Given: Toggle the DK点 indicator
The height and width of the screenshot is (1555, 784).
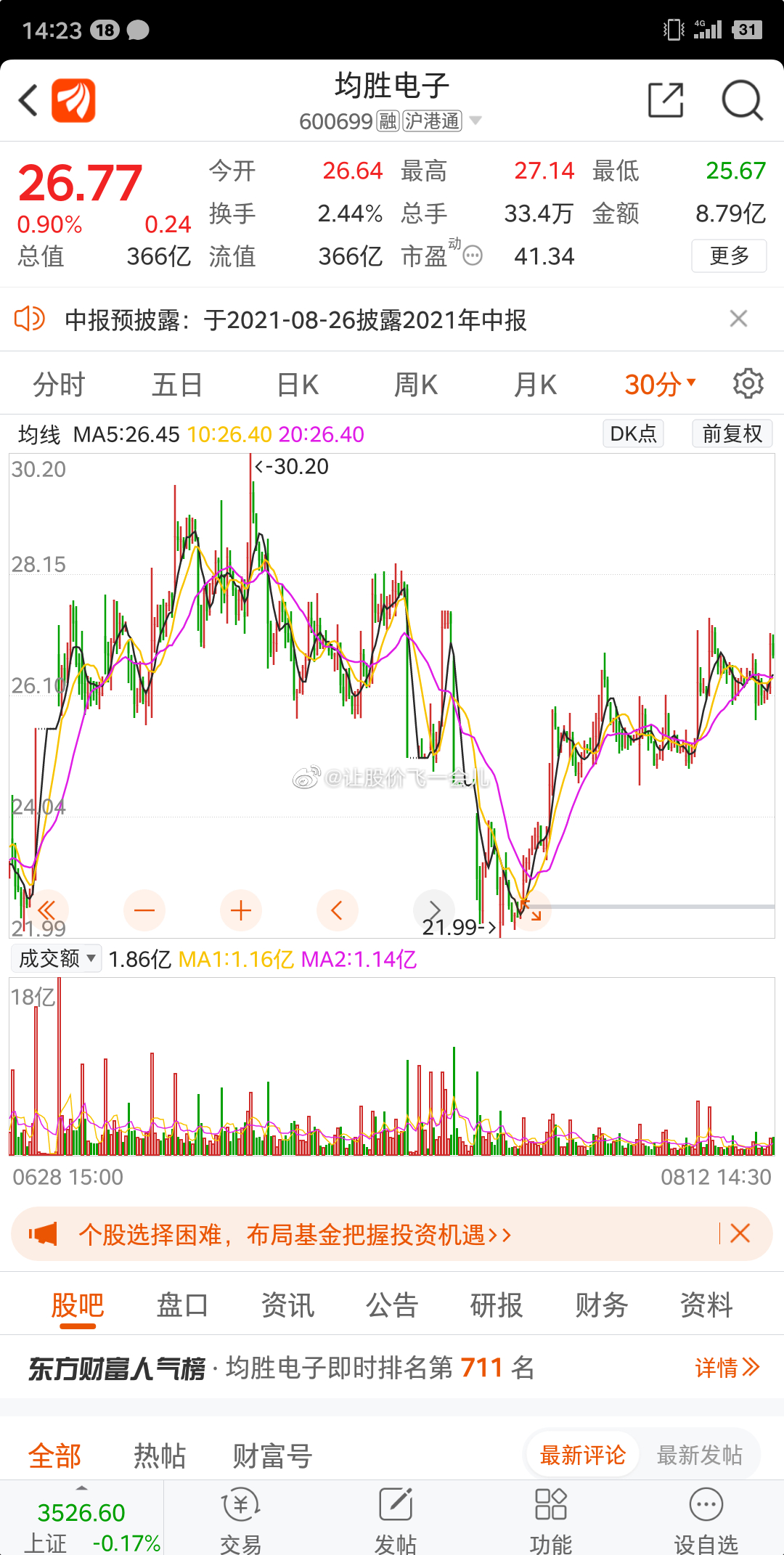Looking at the screenshot, I should tap(632, 433).
